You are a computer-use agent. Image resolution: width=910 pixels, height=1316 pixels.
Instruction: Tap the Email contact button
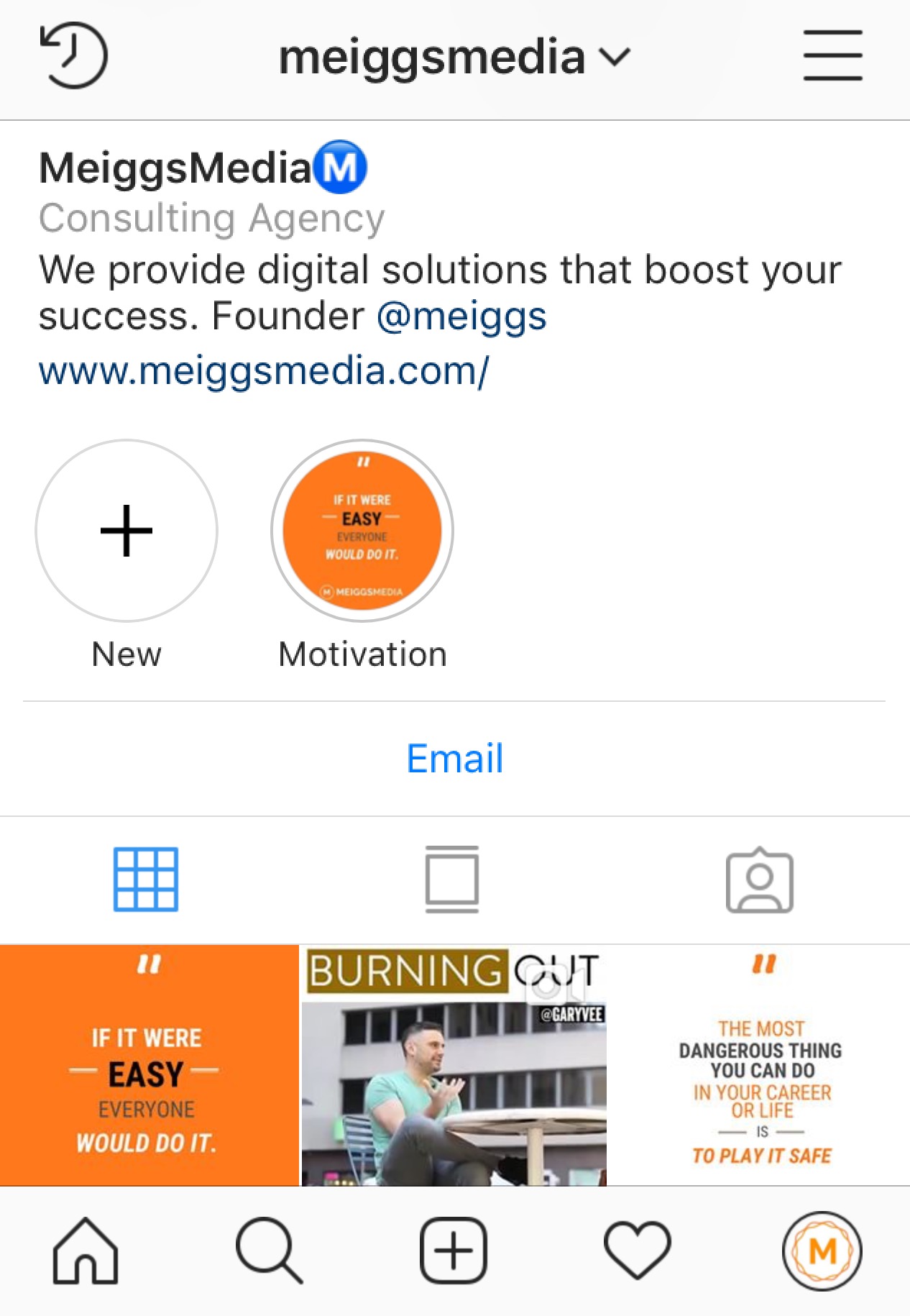coord(454,758)
